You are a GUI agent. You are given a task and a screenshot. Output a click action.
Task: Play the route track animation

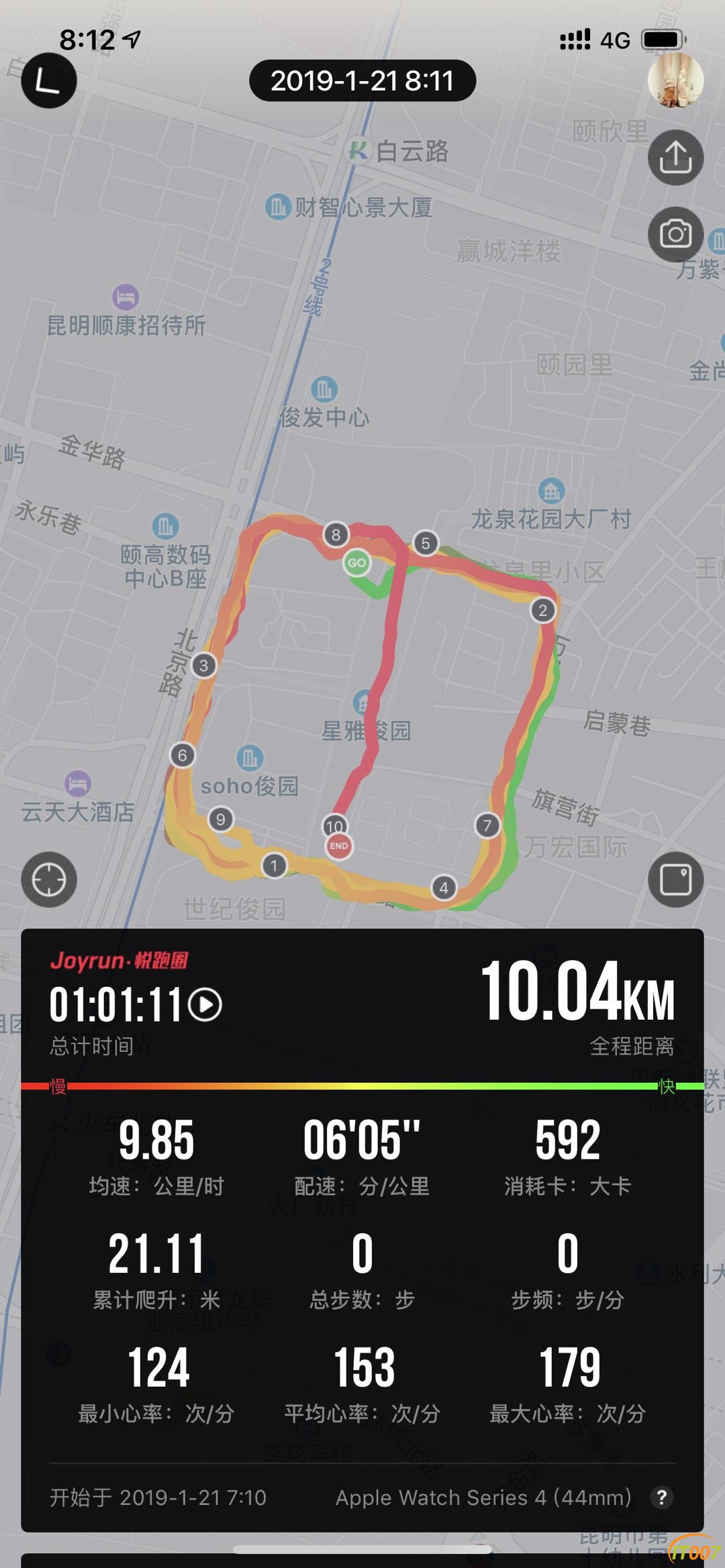coord(205,1004)
